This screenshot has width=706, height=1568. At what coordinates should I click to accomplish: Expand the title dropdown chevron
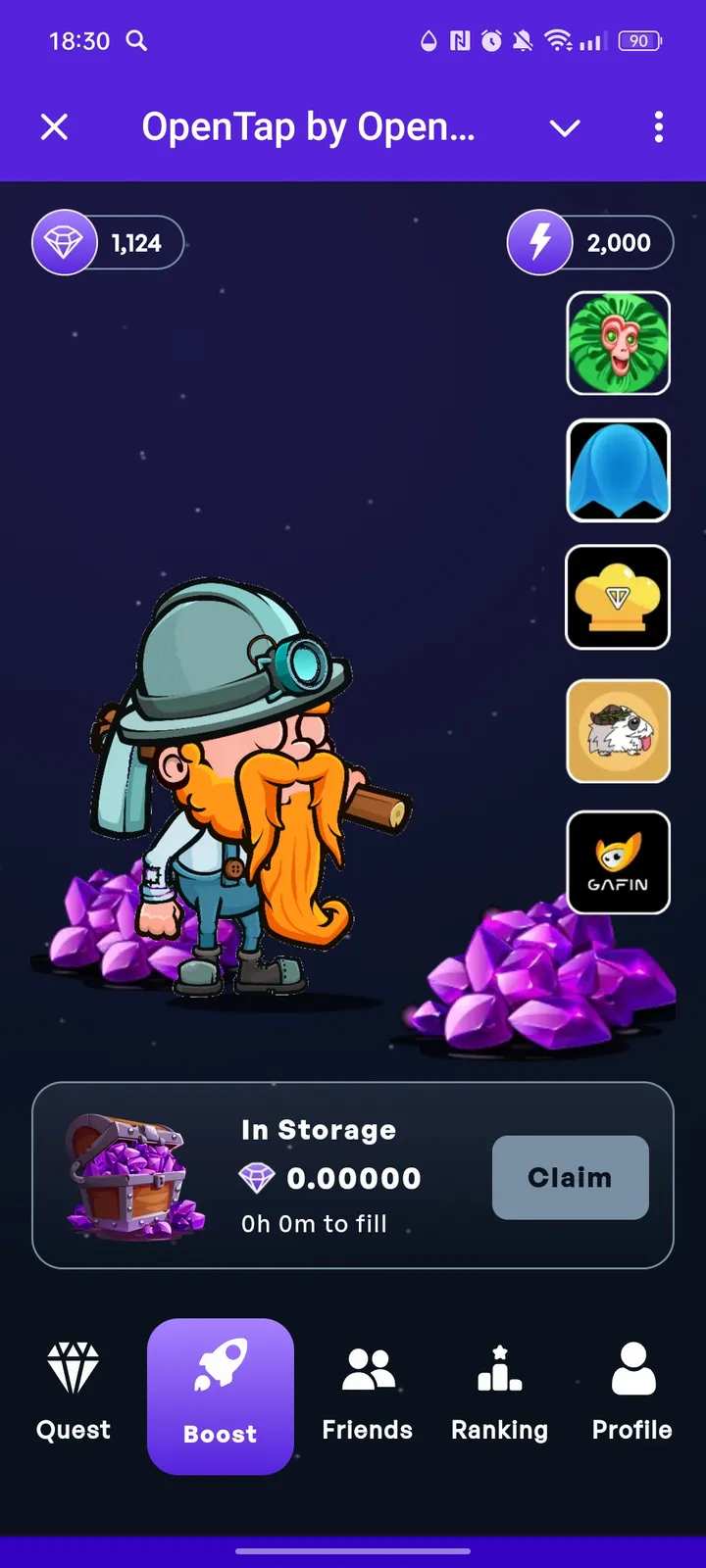coord(565,127)
